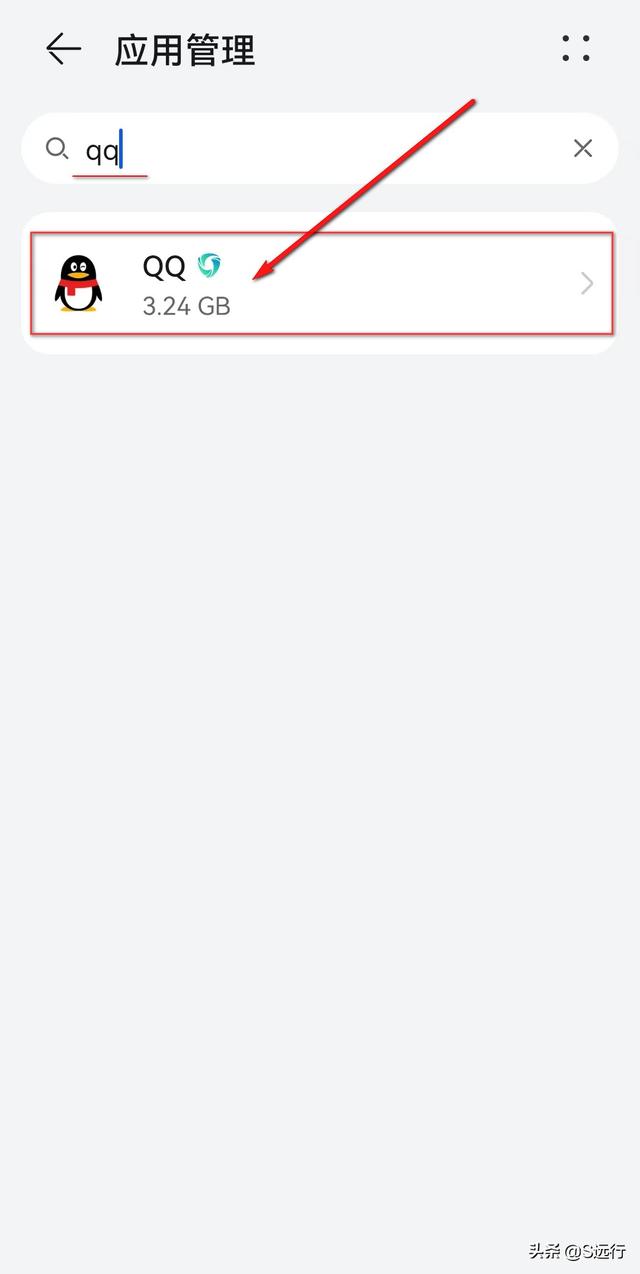Go back from 应用管理
Screen dimensions: 640x1274
click(x=63, y=48)
